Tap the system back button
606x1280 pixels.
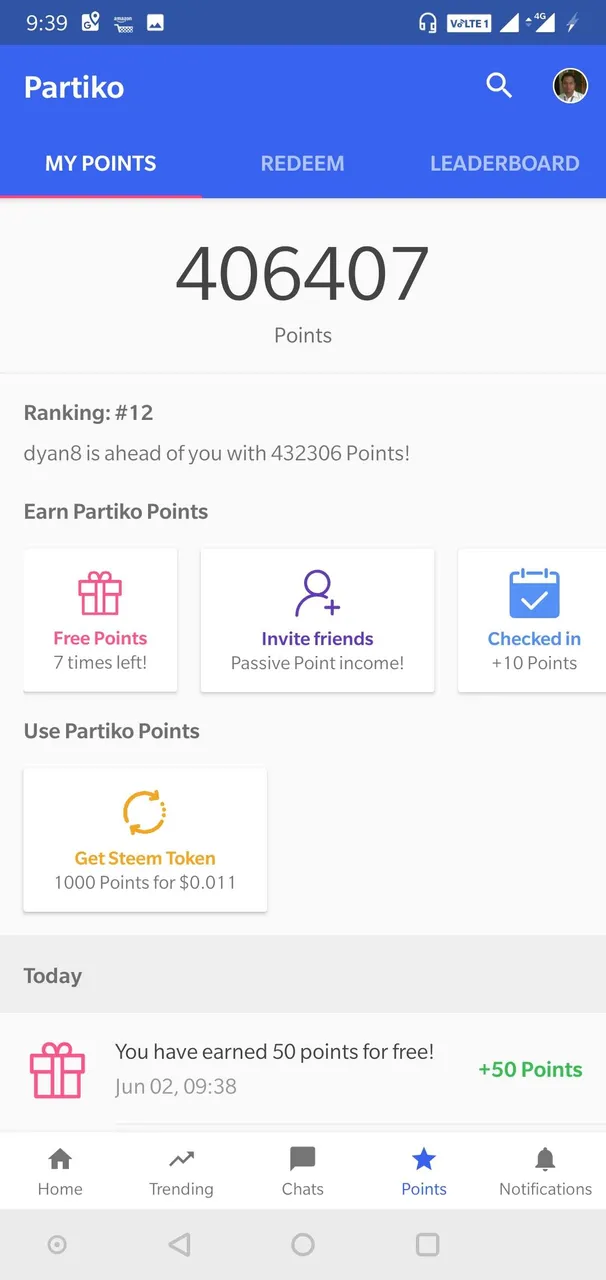click(180, 1244)
